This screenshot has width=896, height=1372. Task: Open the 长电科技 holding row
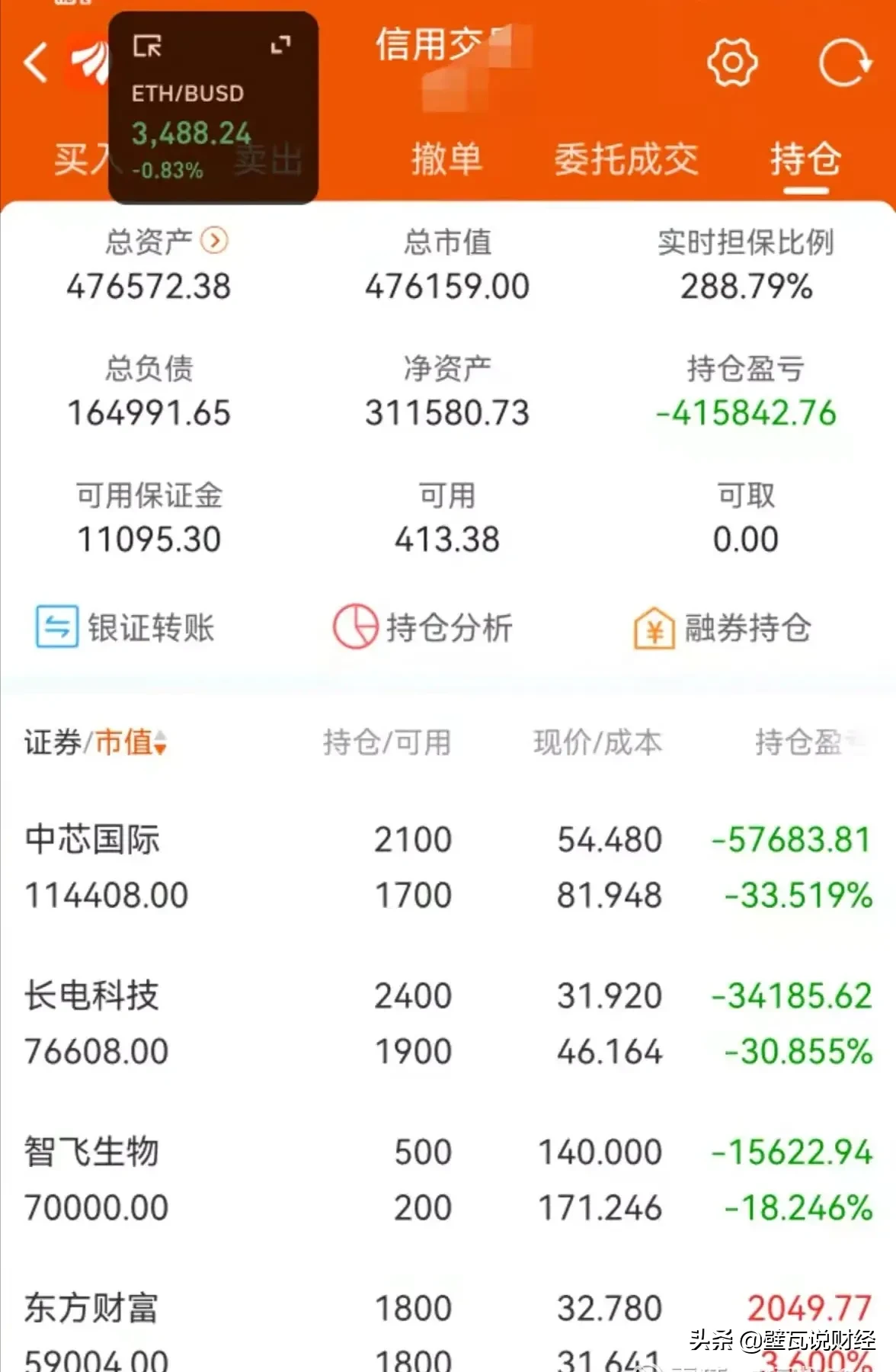point(446,1023)
